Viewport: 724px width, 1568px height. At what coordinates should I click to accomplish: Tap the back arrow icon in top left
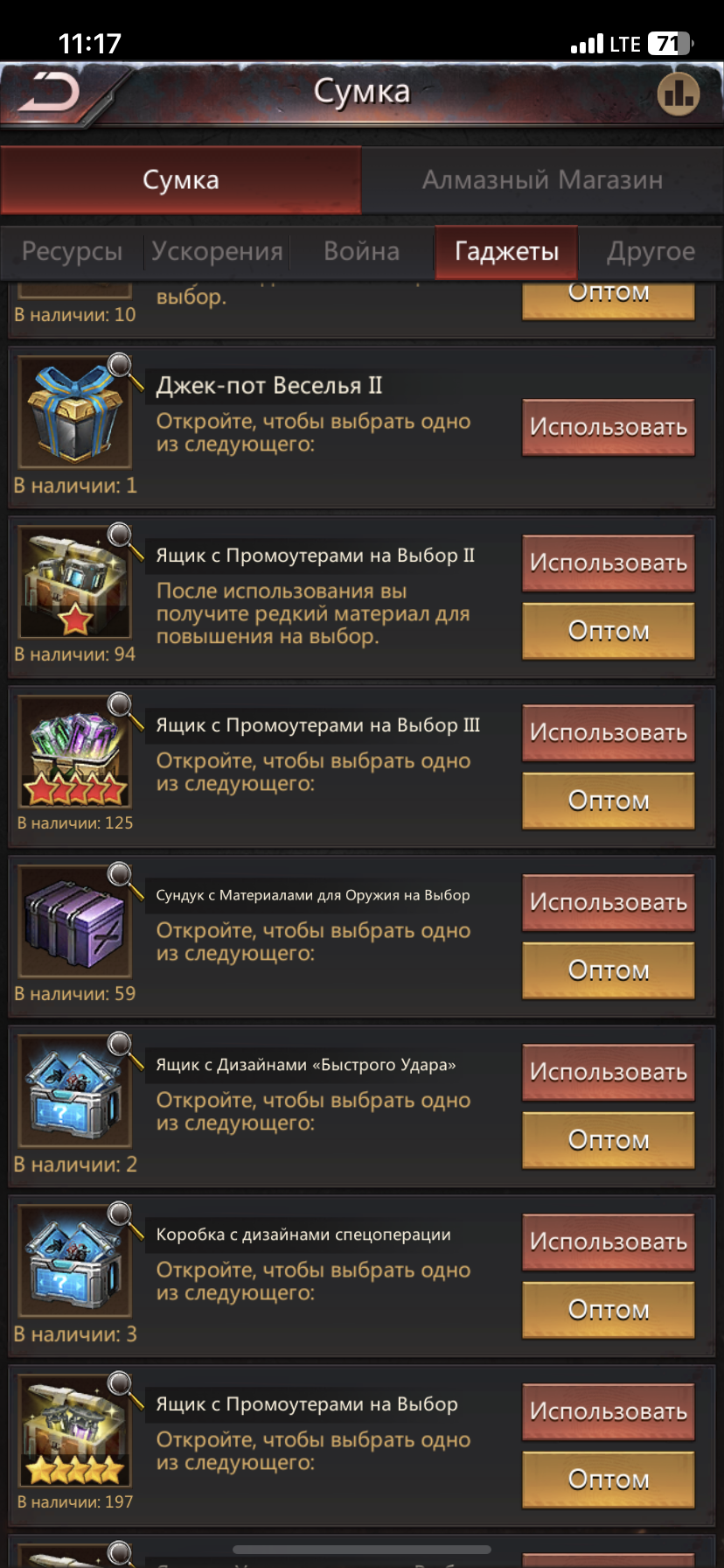[x=48, y=92]
